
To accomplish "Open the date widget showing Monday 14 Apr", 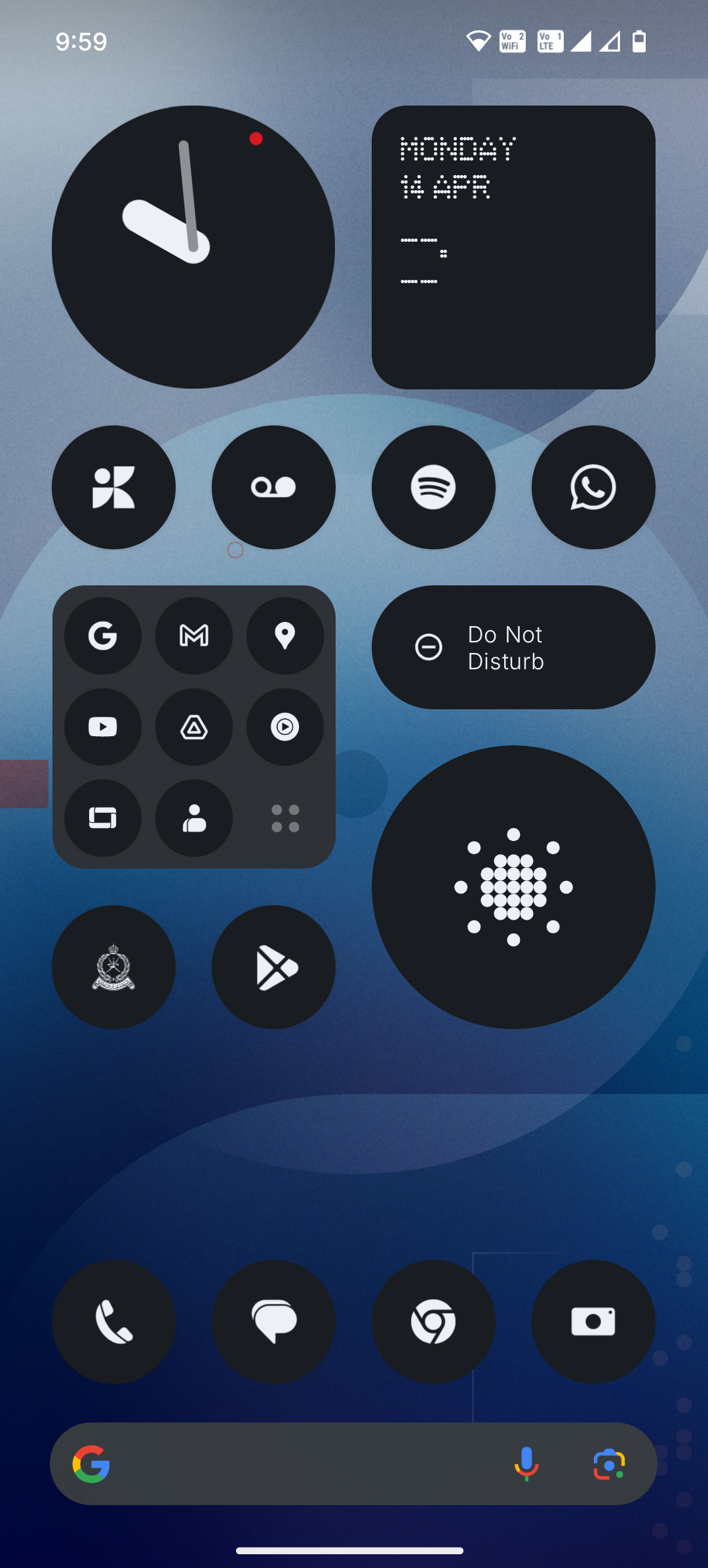I will pos(513,247).
